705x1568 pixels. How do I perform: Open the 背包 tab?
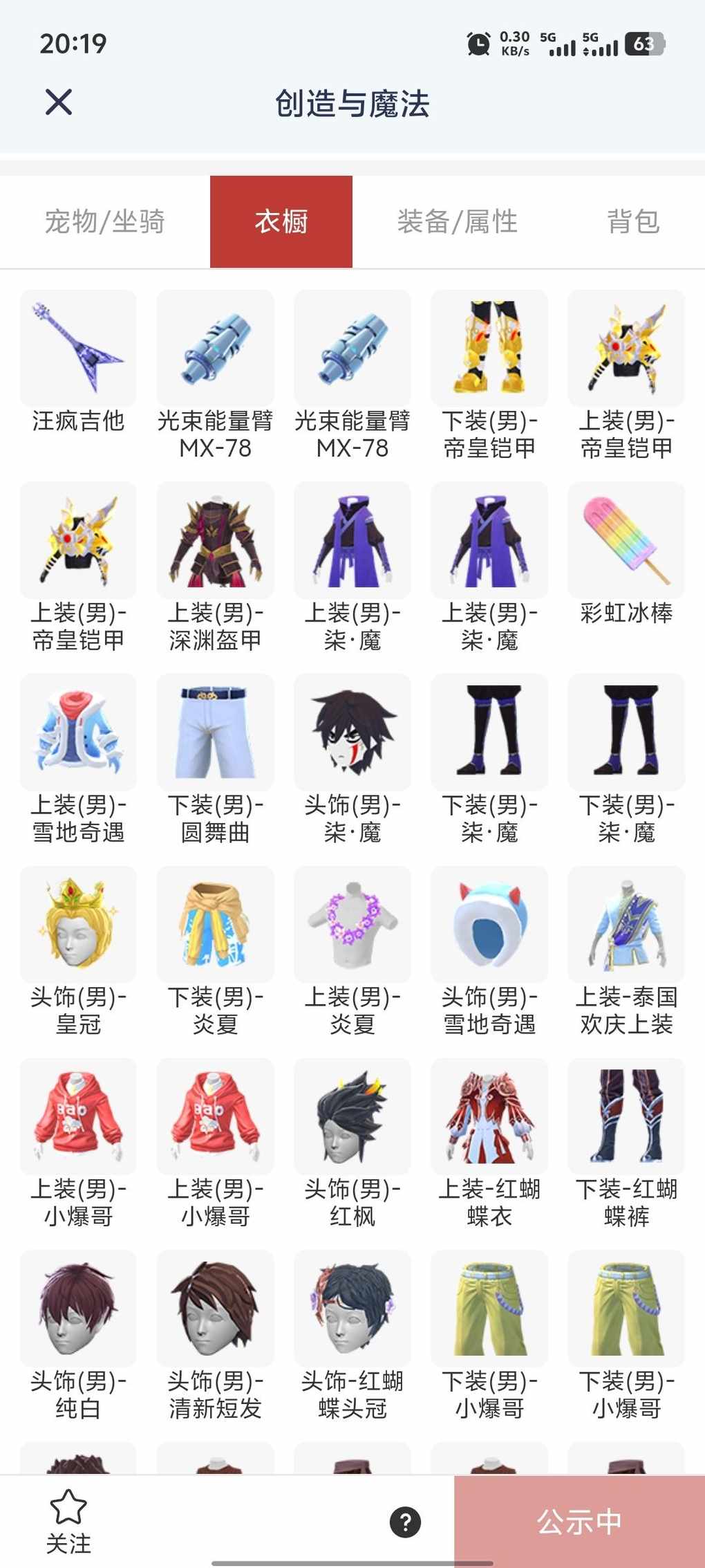click(x=632, y=222)
